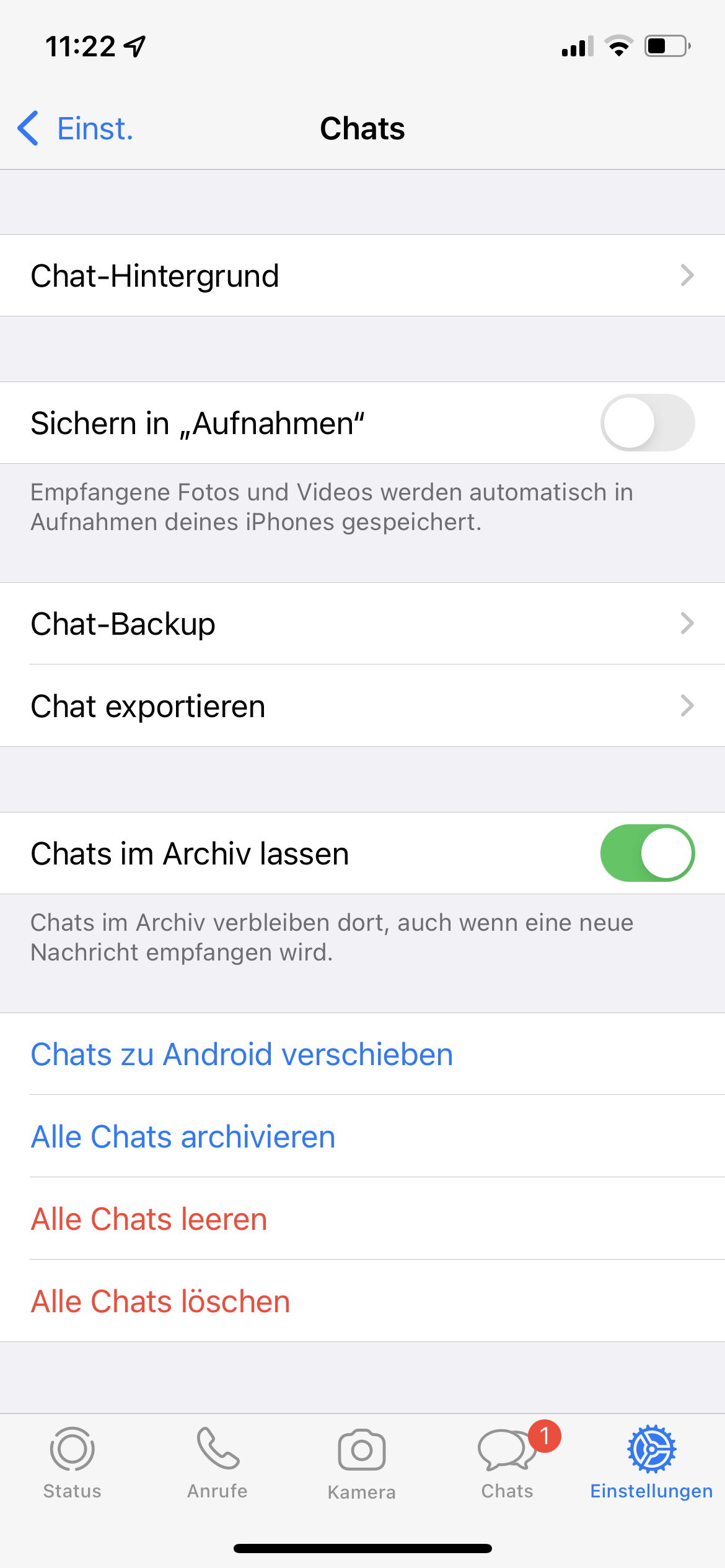Tap the Einstellungen tab

point(651,1463)
